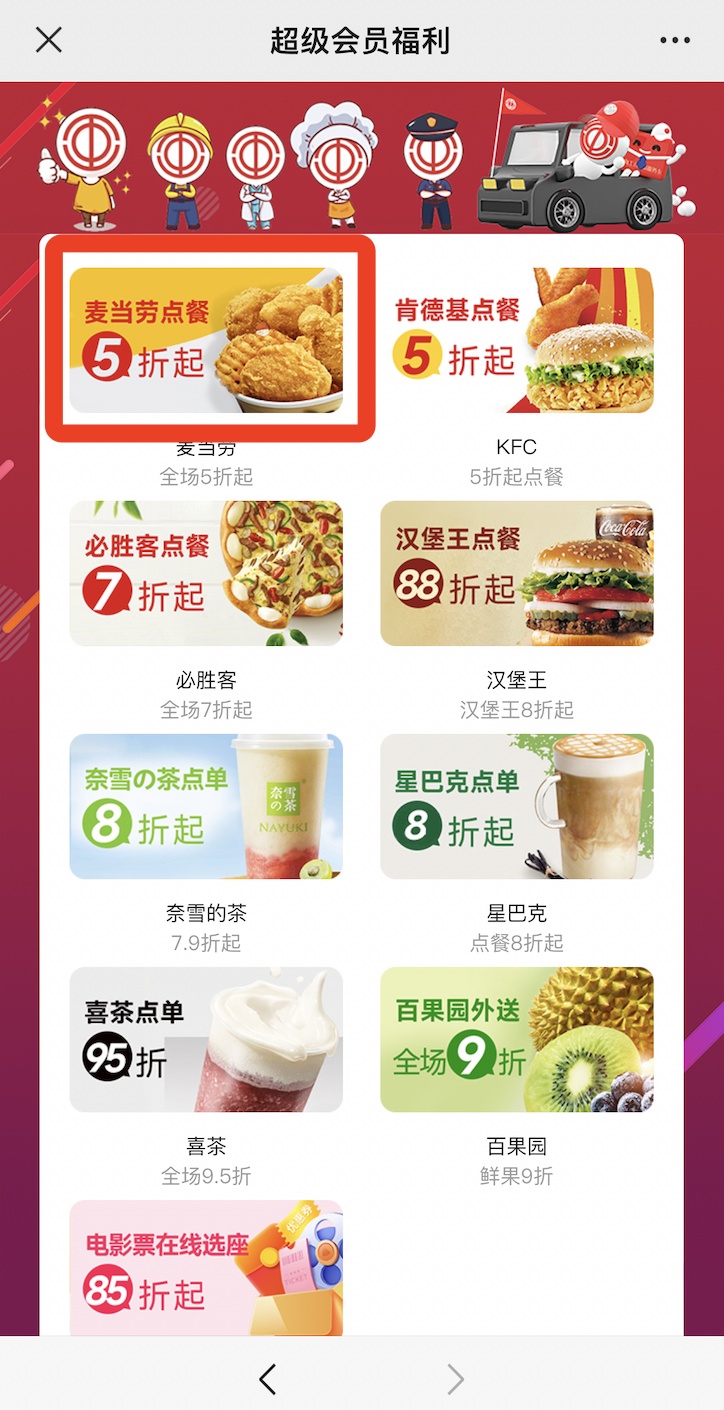View the 汉堡王点餐 88折起 offer
The image size is (724, 1410).
[x=517, y=573]
